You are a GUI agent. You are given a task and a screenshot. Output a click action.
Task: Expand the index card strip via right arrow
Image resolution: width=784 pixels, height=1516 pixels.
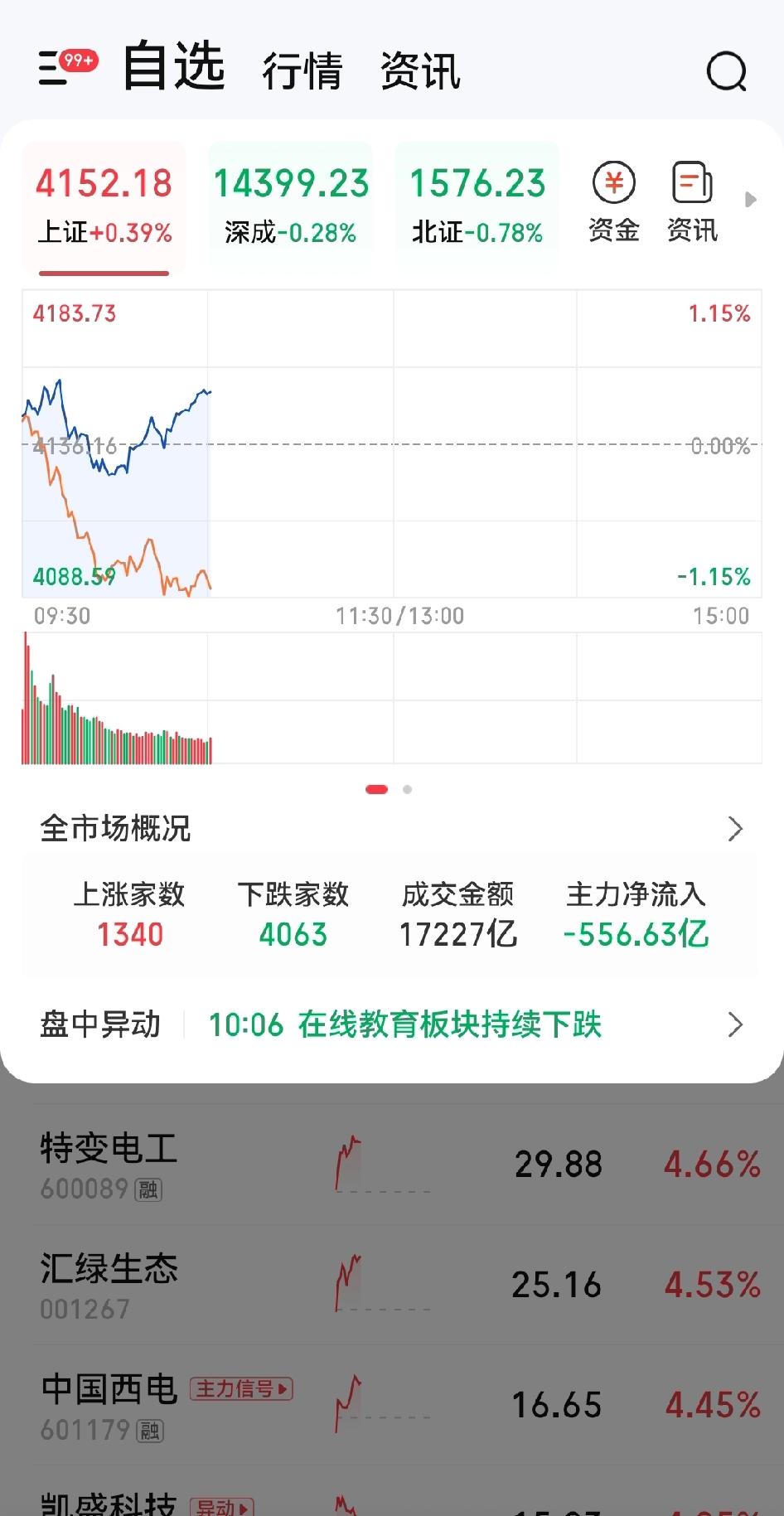pyautogui.click(x=750, y=199)
